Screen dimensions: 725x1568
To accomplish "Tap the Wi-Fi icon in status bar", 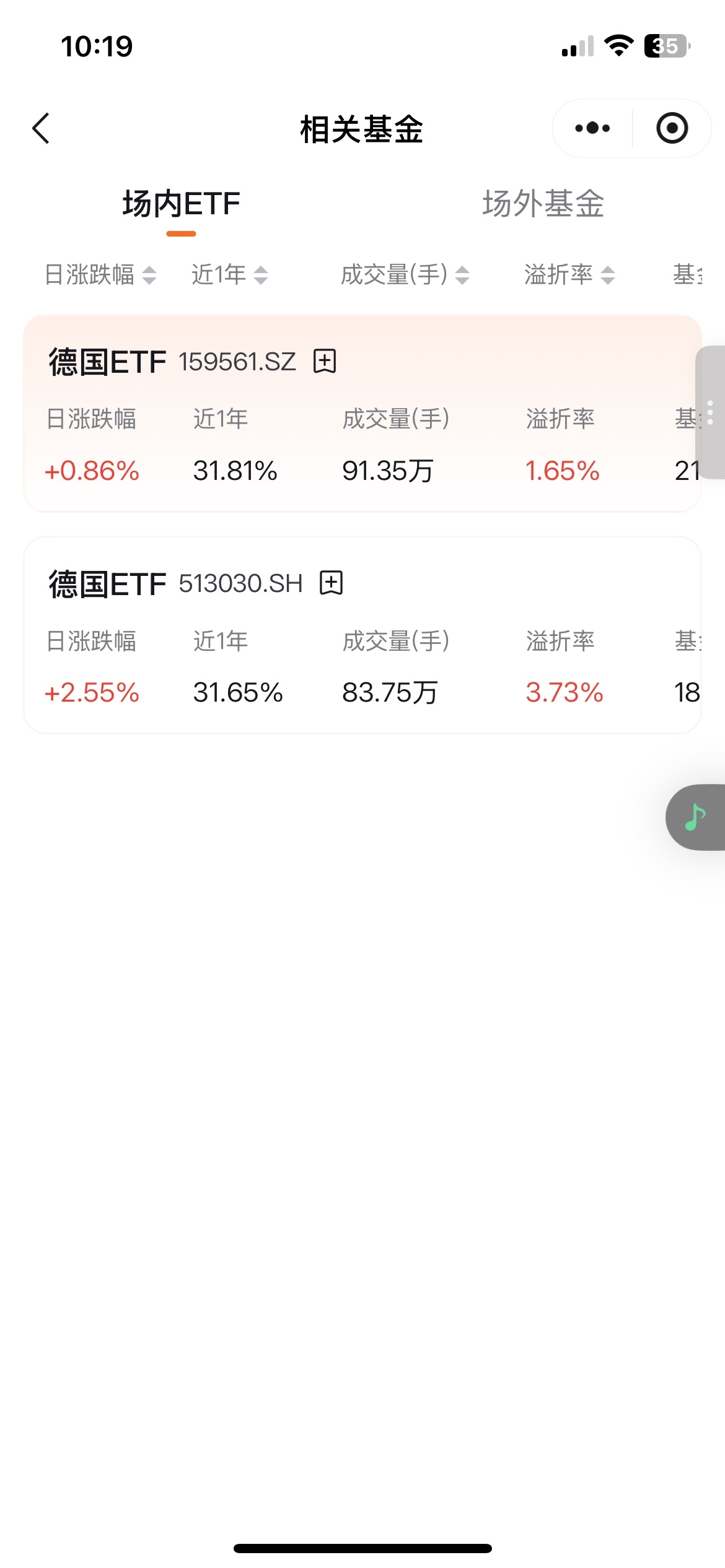I will tap(618, 45).
